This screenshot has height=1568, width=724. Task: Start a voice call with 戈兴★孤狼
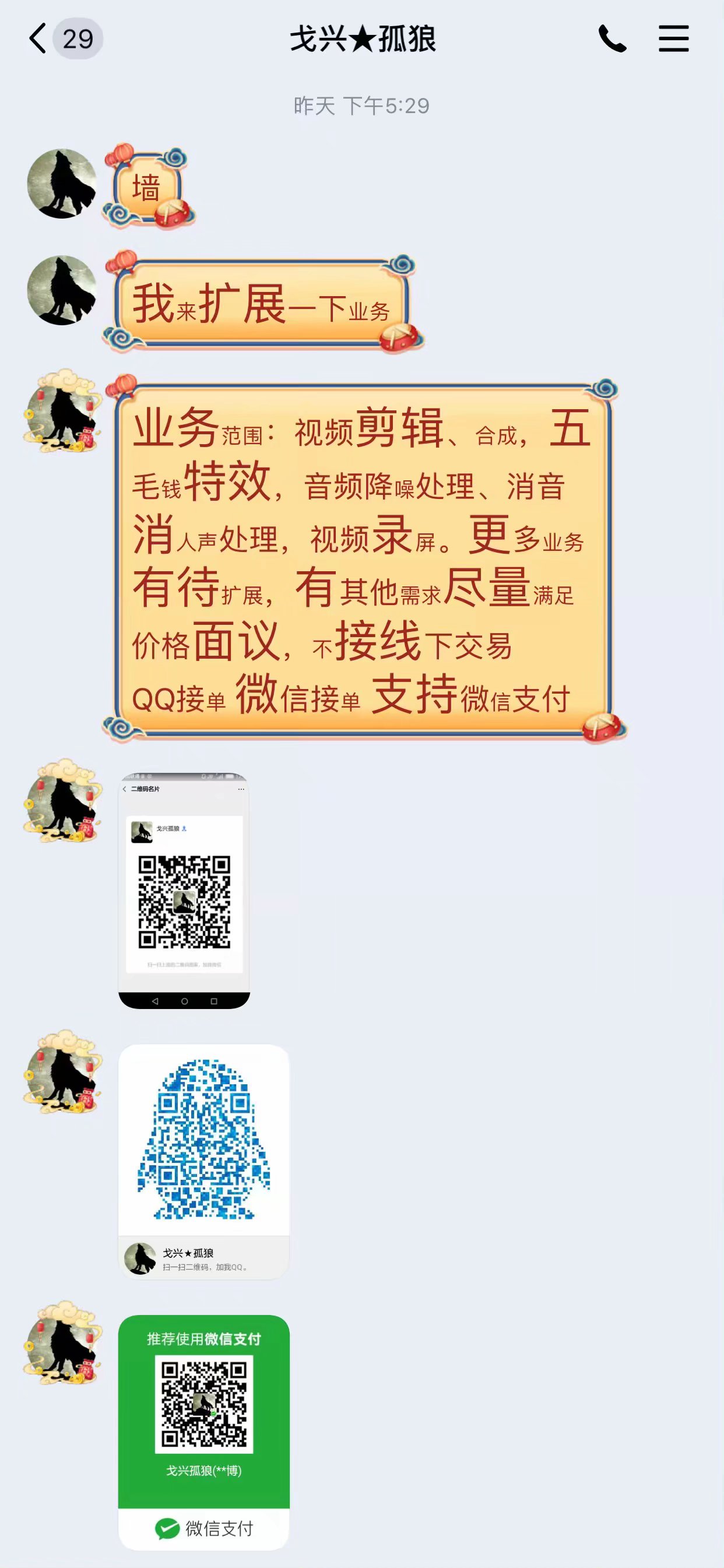tap(612, 39)
